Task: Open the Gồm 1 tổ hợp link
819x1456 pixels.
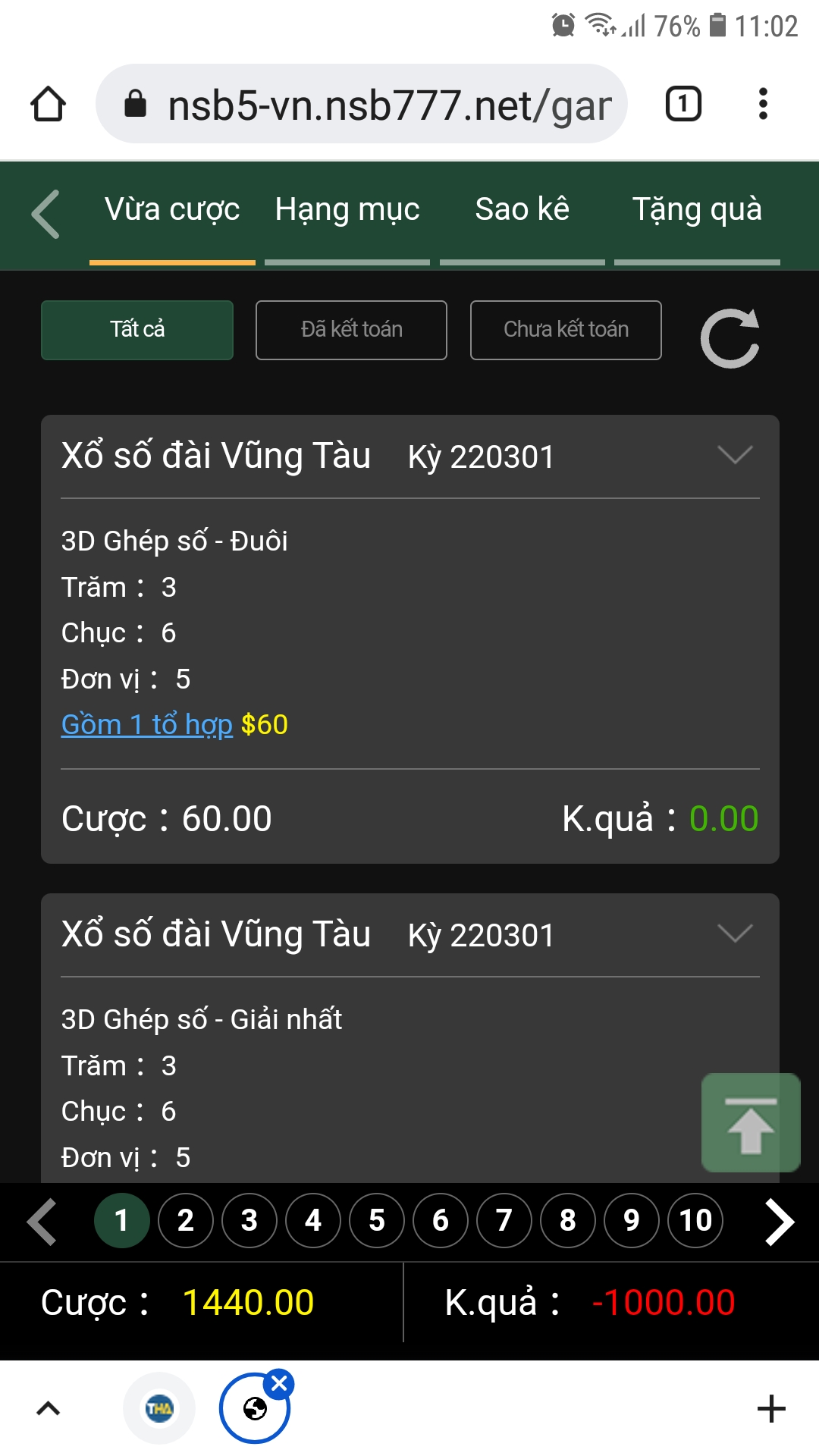Action: 147,725
